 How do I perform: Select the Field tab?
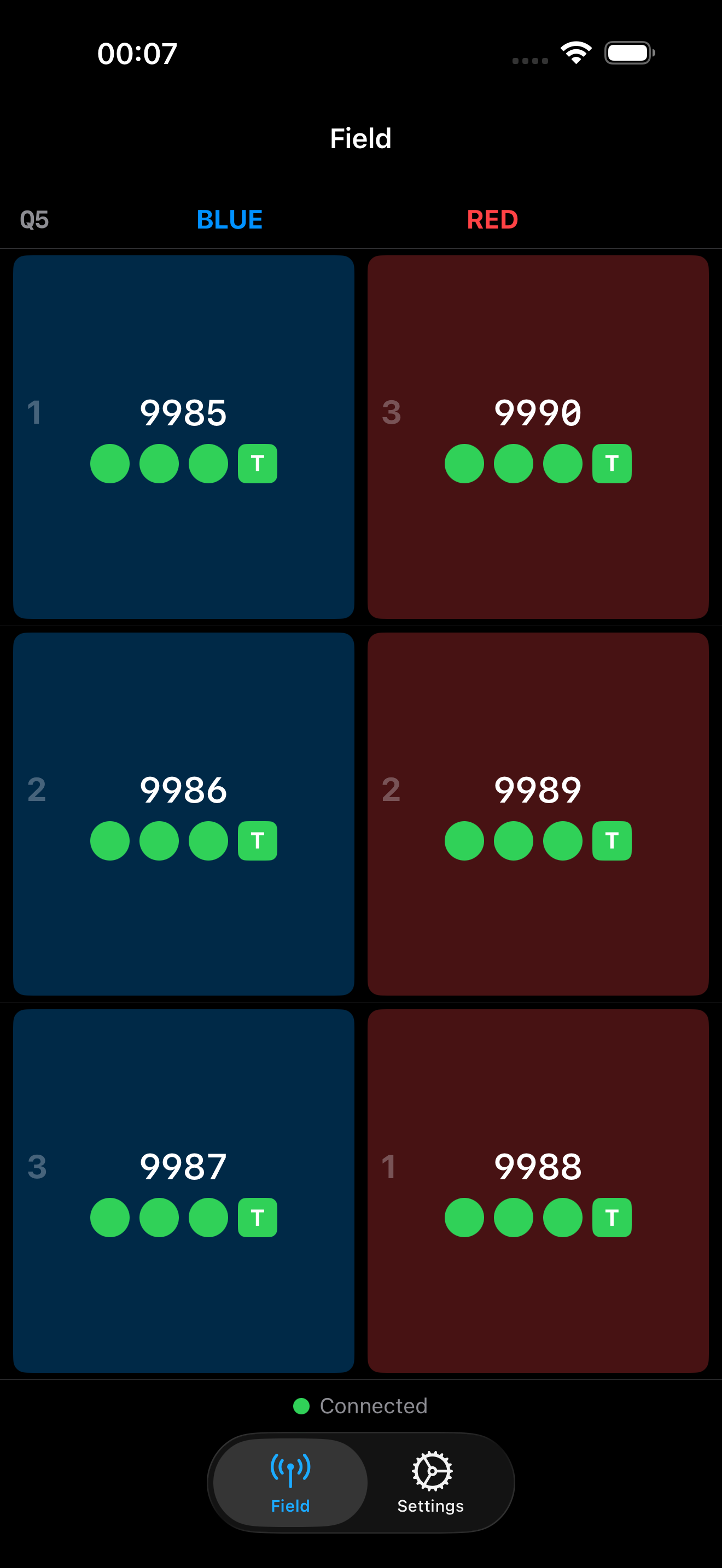point(290,1482)
